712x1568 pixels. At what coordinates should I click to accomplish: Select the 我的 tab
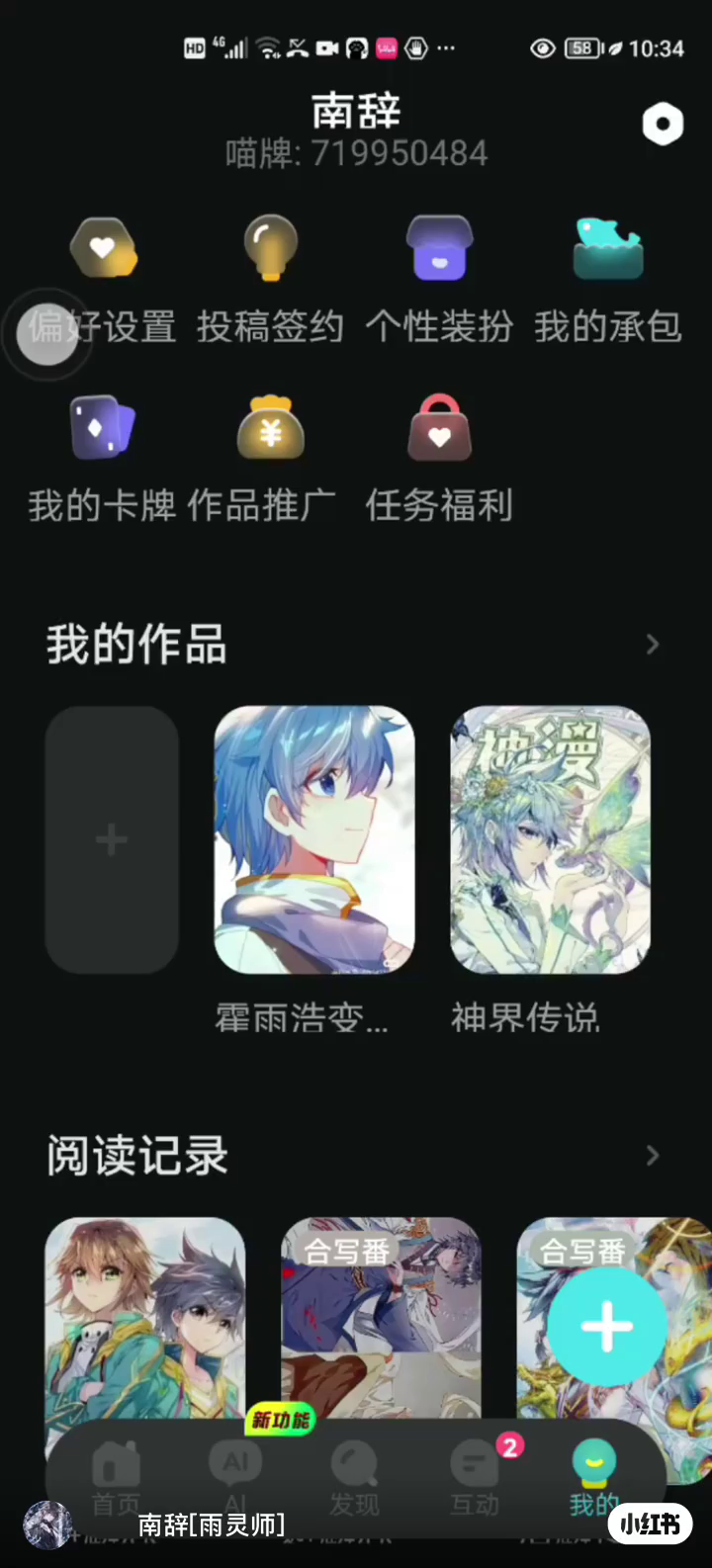click(x=593, y=1478)
